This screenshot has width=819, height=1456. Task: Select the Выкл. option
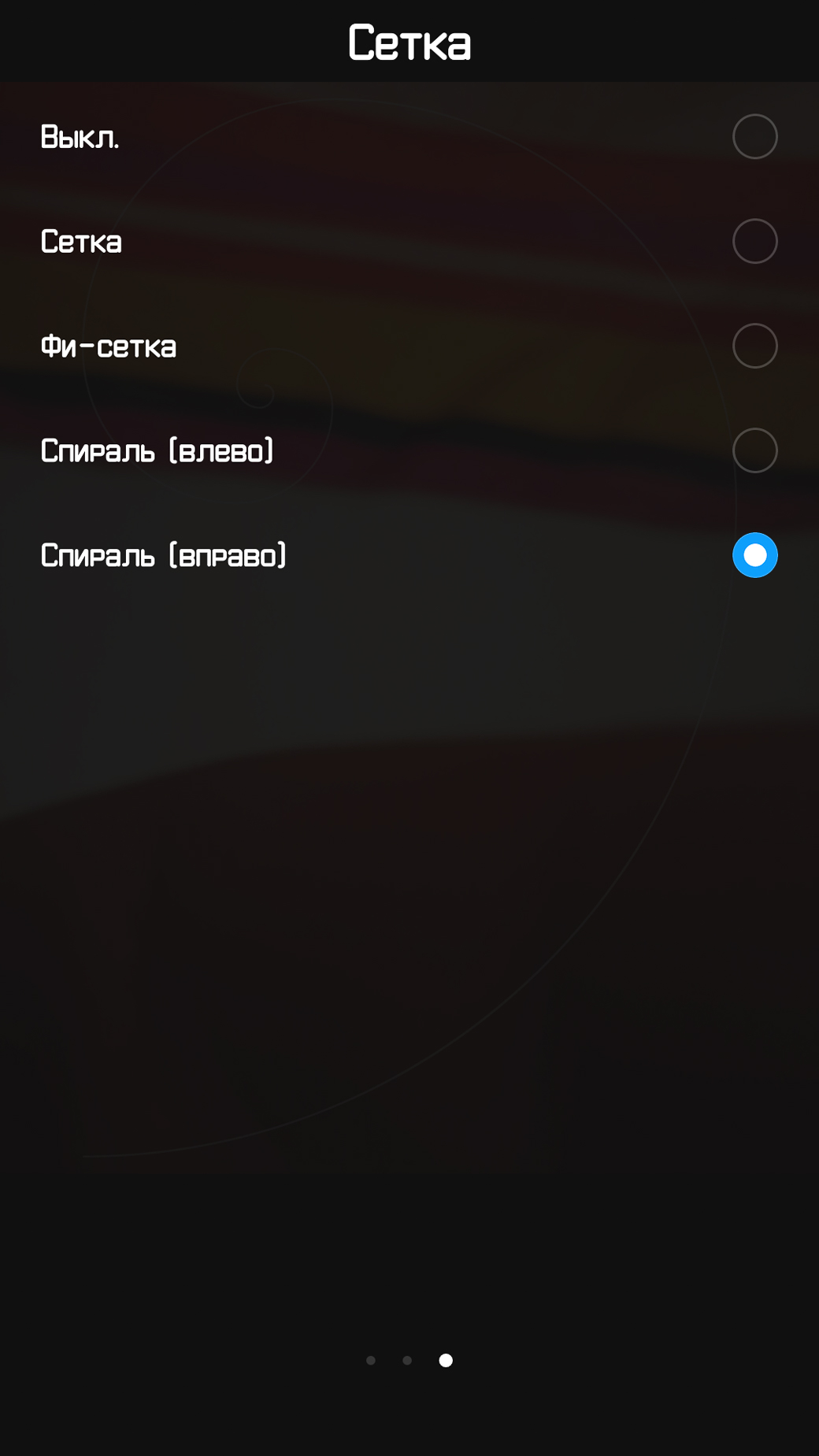(x=409, y=137)
